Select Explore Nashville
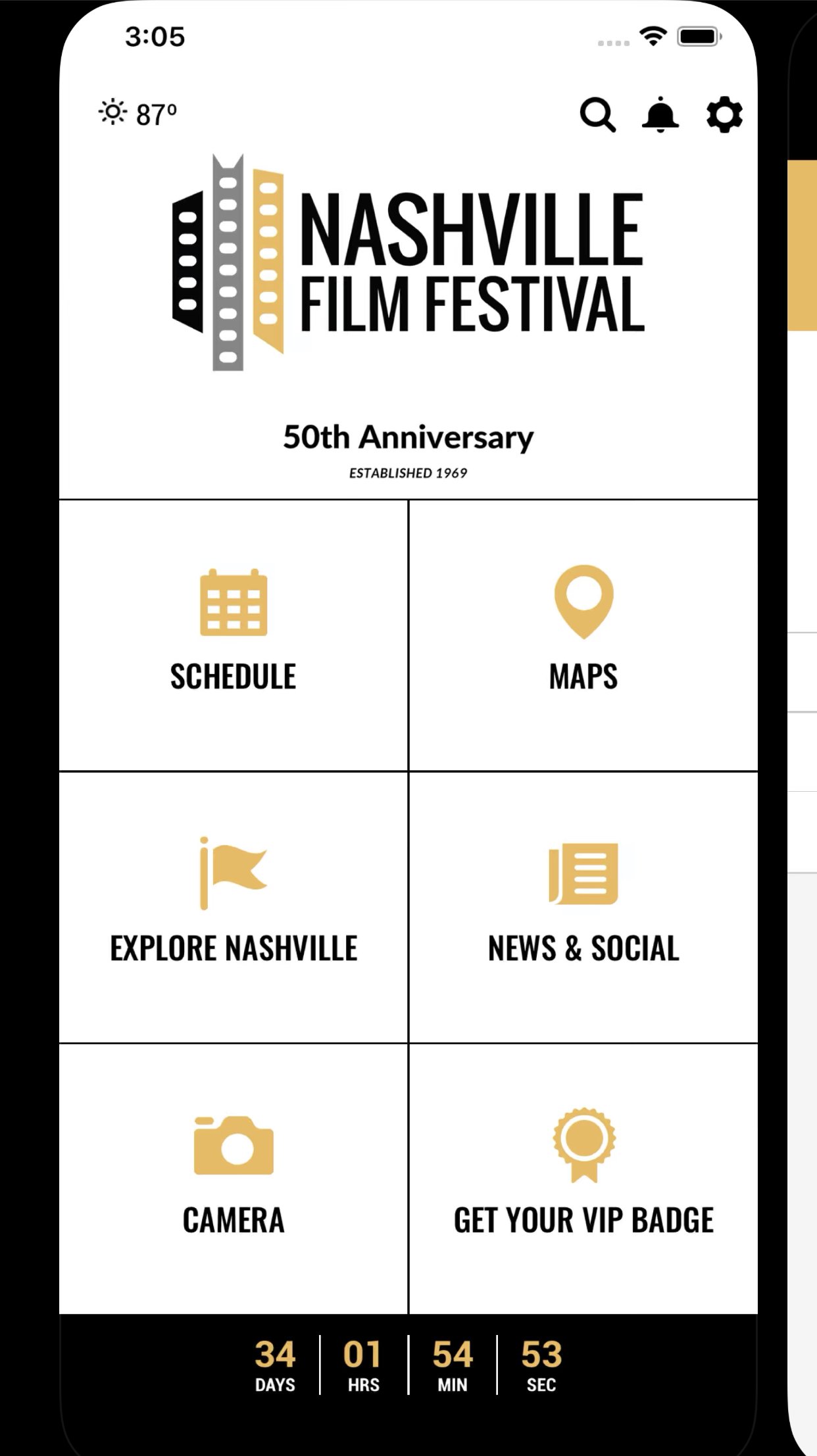This screenshot has width=817, height=1456. click(234, 908)
